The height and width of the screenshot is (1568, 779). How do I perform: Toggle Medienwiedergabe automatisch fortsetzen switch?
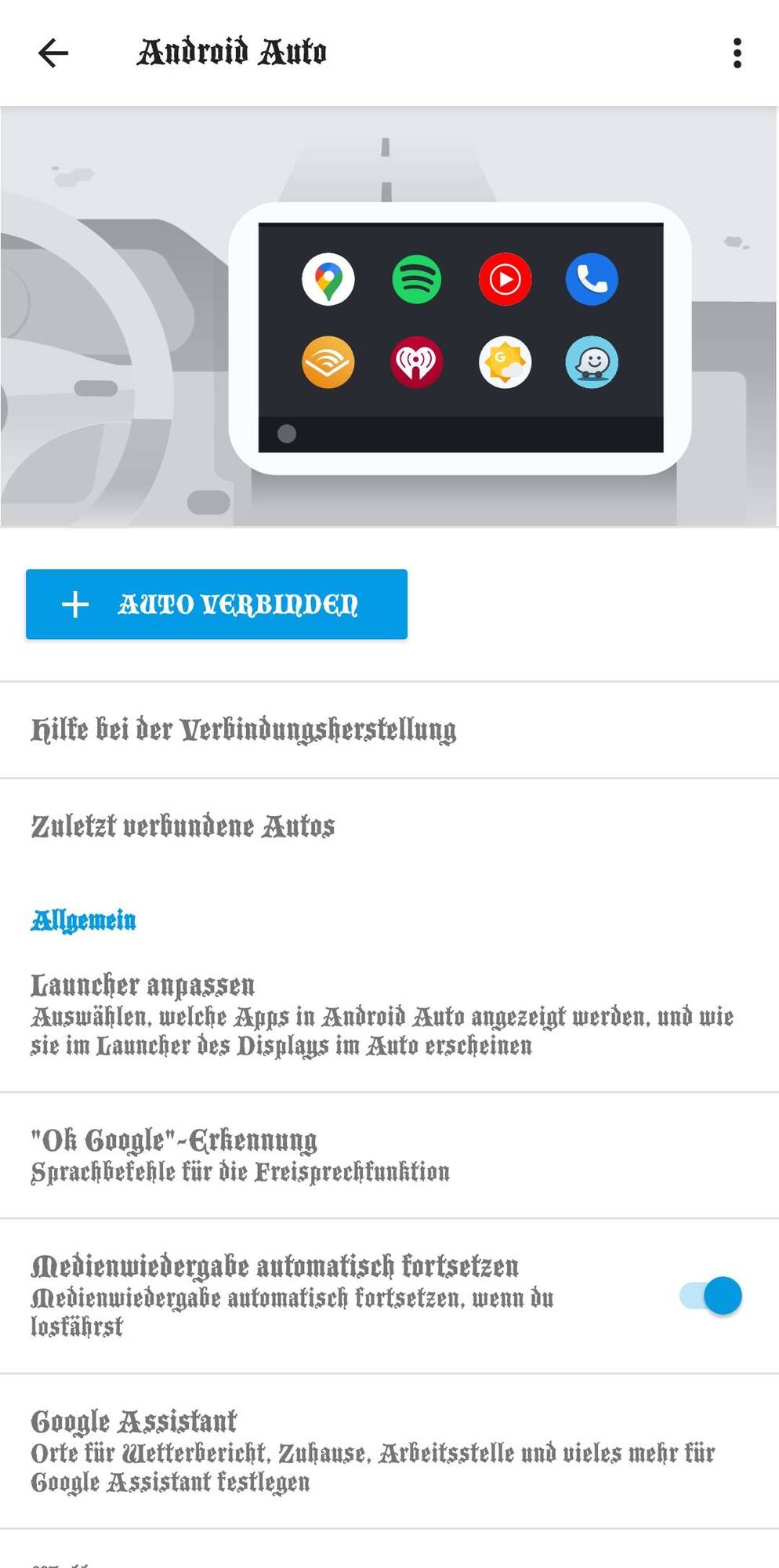point(710,1296)
